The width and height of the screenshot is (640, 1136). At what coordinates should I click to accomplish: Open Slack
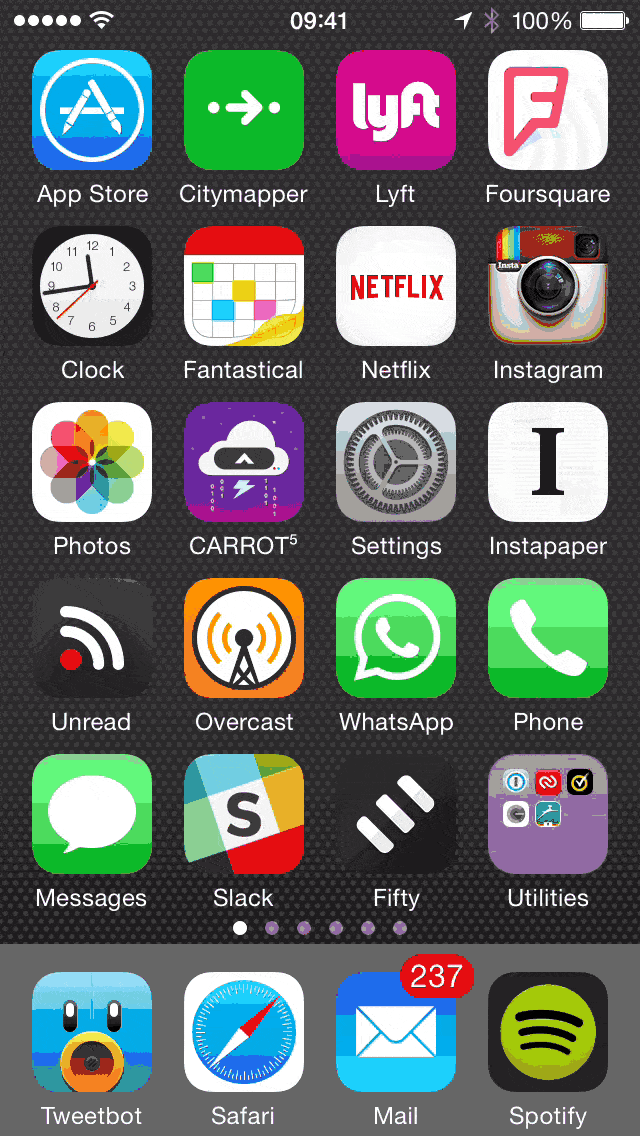(x=244, y=814)
